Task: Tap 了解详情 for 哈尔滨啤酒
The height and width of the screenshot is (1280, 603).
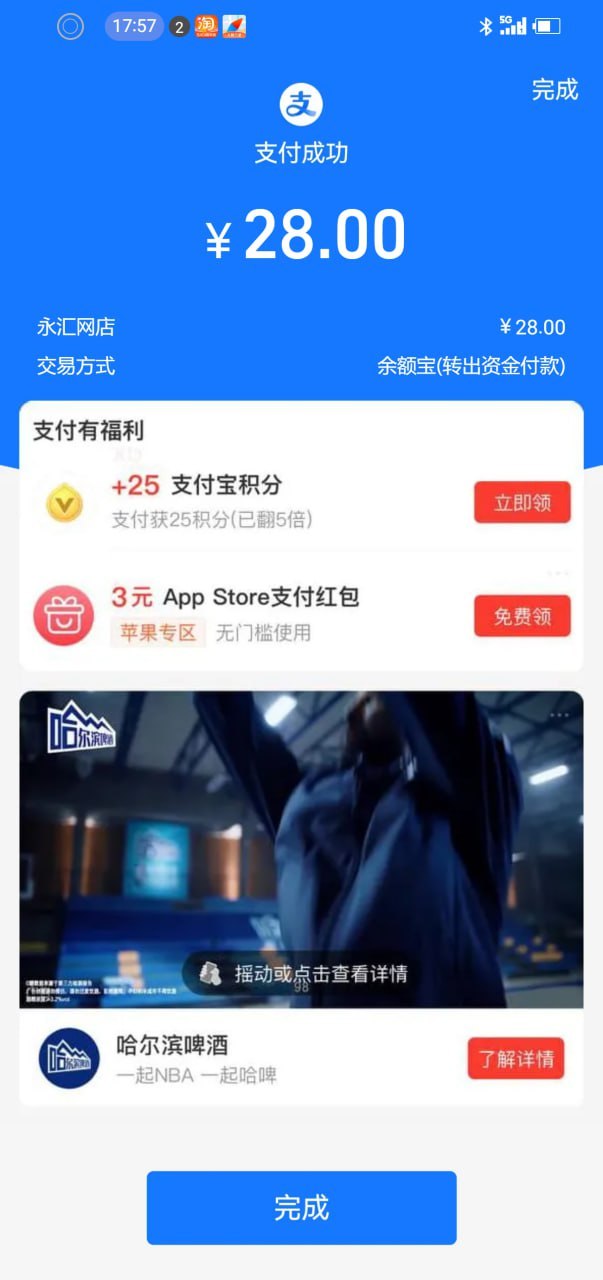Action: tap(515, 1058)
